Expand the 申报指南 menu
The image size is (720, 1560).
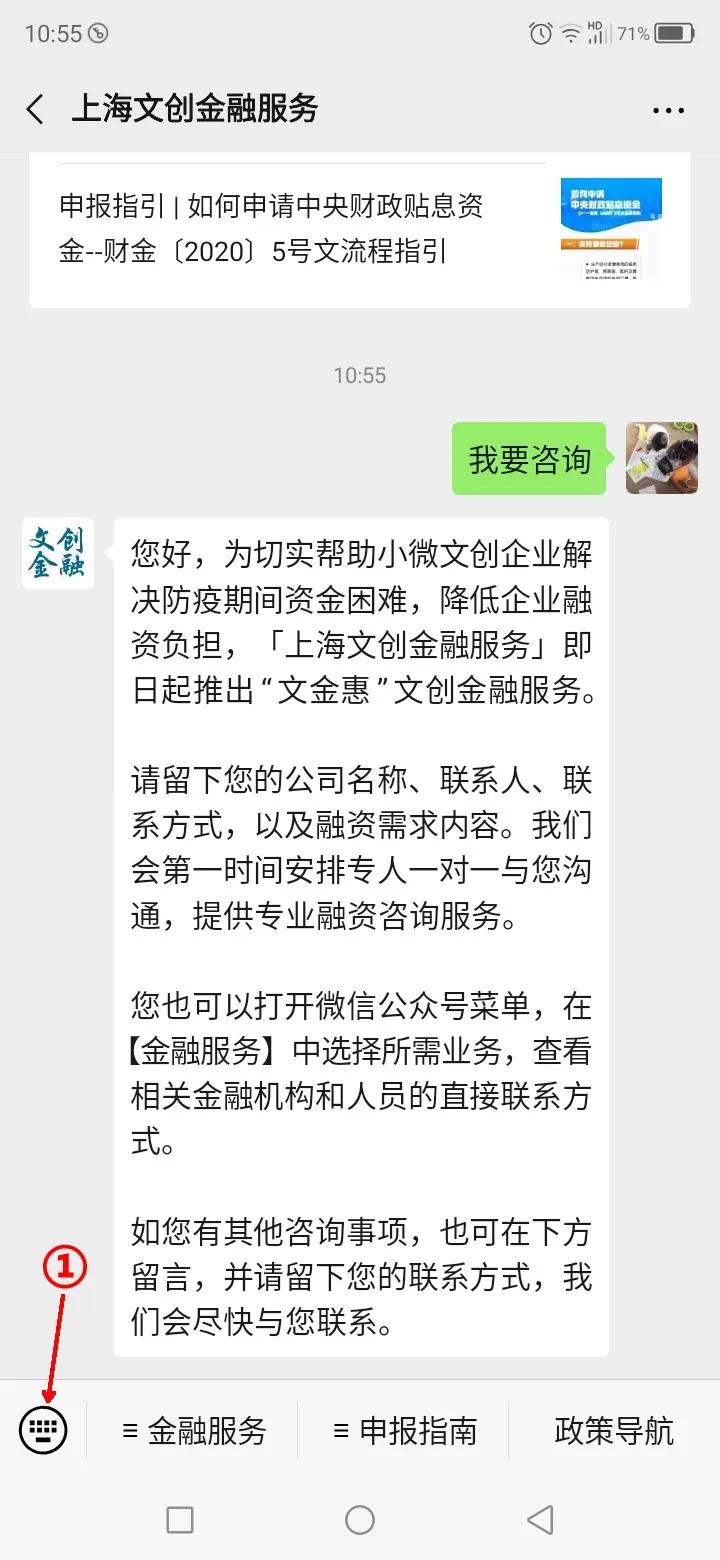(x=405, y=1431)
